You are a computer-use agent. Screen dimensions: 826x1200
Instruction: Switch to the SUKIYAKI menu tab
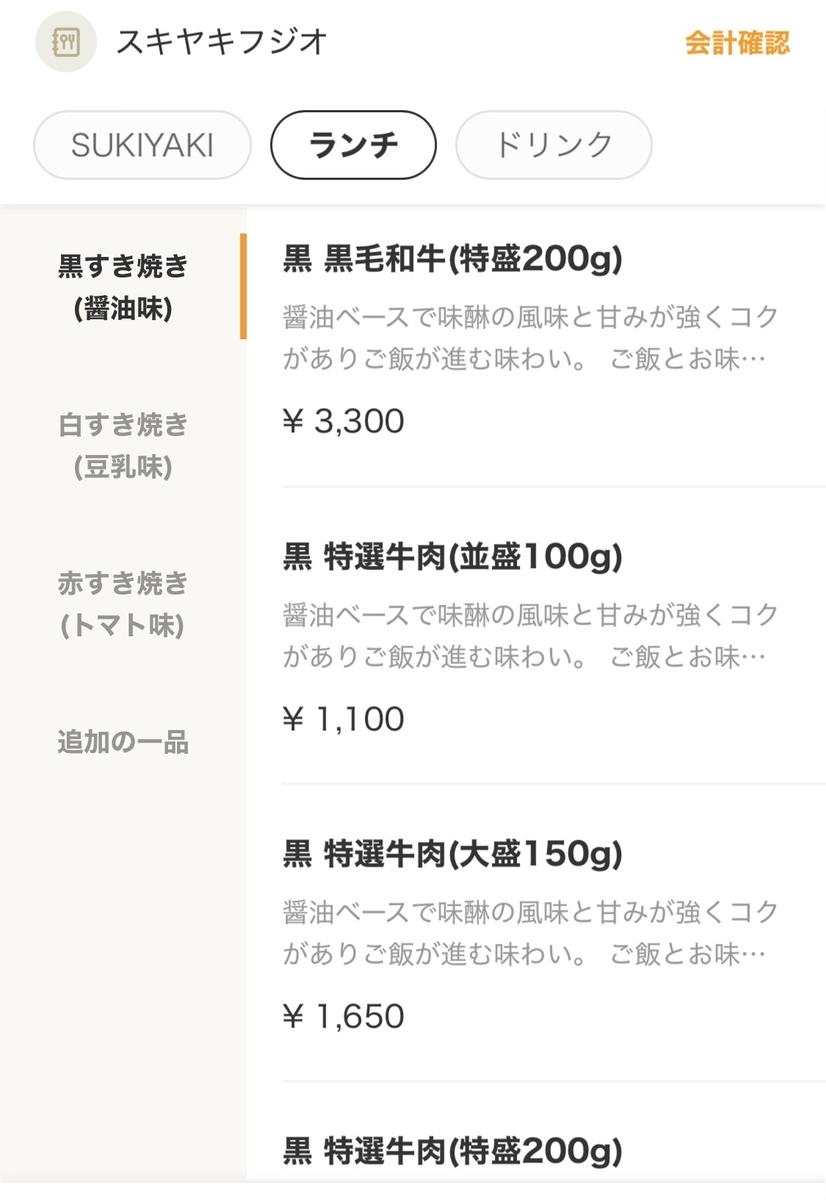pyautogui.click(x=142, y=145)
